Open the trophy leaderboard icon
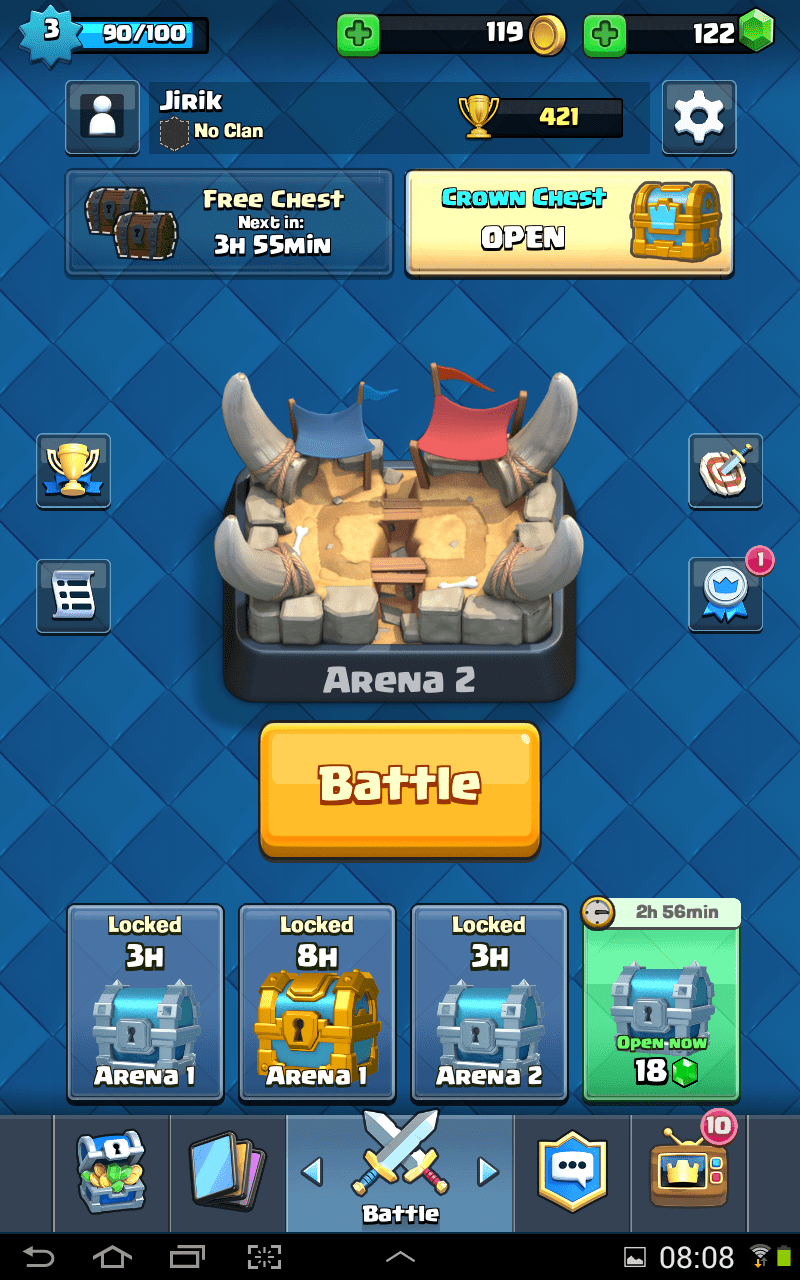This screenshot has width=800, height=1280. (74, 471)
